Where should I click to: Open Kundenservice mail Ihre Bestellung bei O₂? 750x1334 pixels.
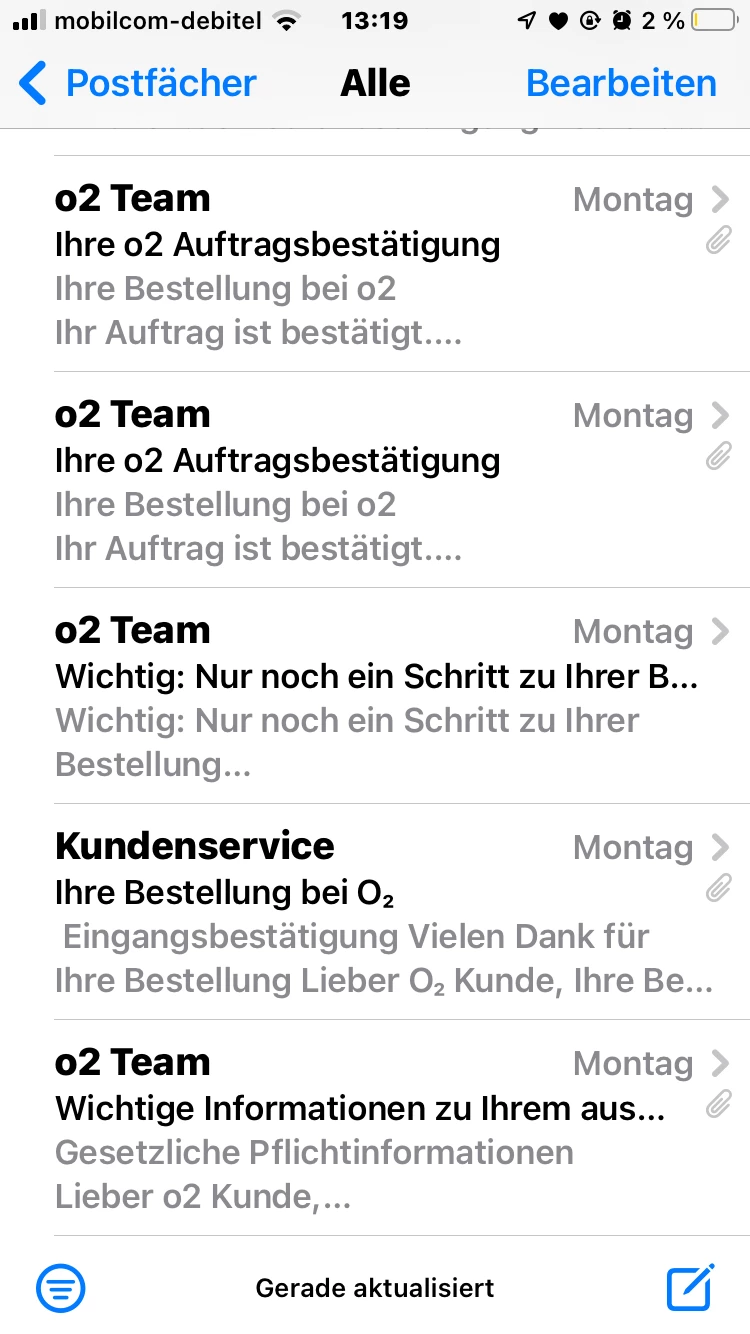(380, 912)
